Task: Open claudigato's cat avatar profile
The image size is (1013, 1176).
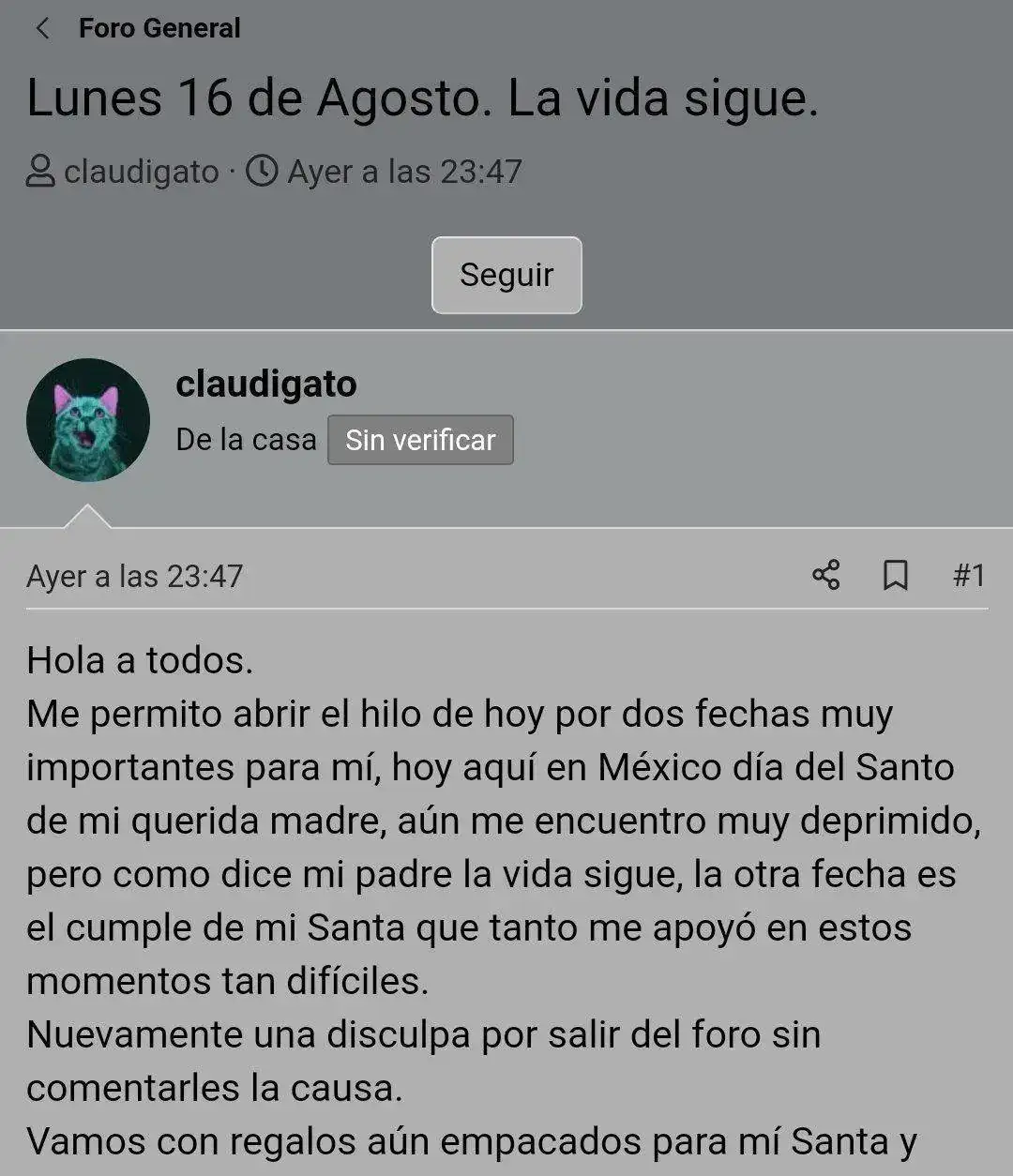Action: point(88,419)
